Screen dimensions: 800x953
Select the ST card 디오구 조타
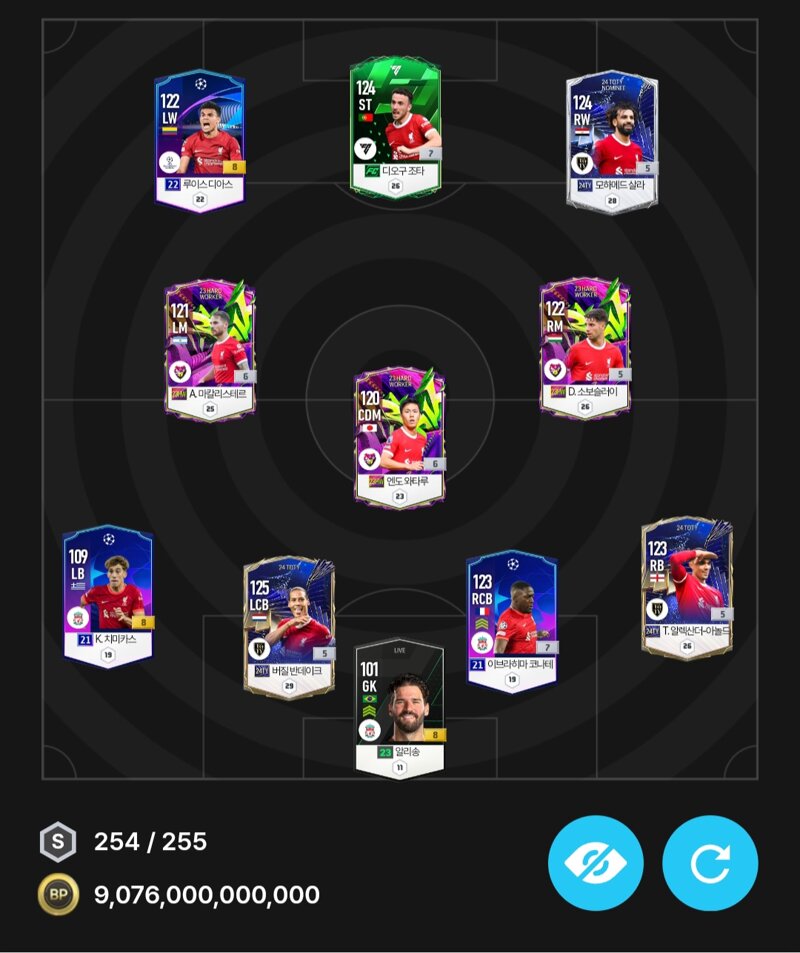point(396,128)
